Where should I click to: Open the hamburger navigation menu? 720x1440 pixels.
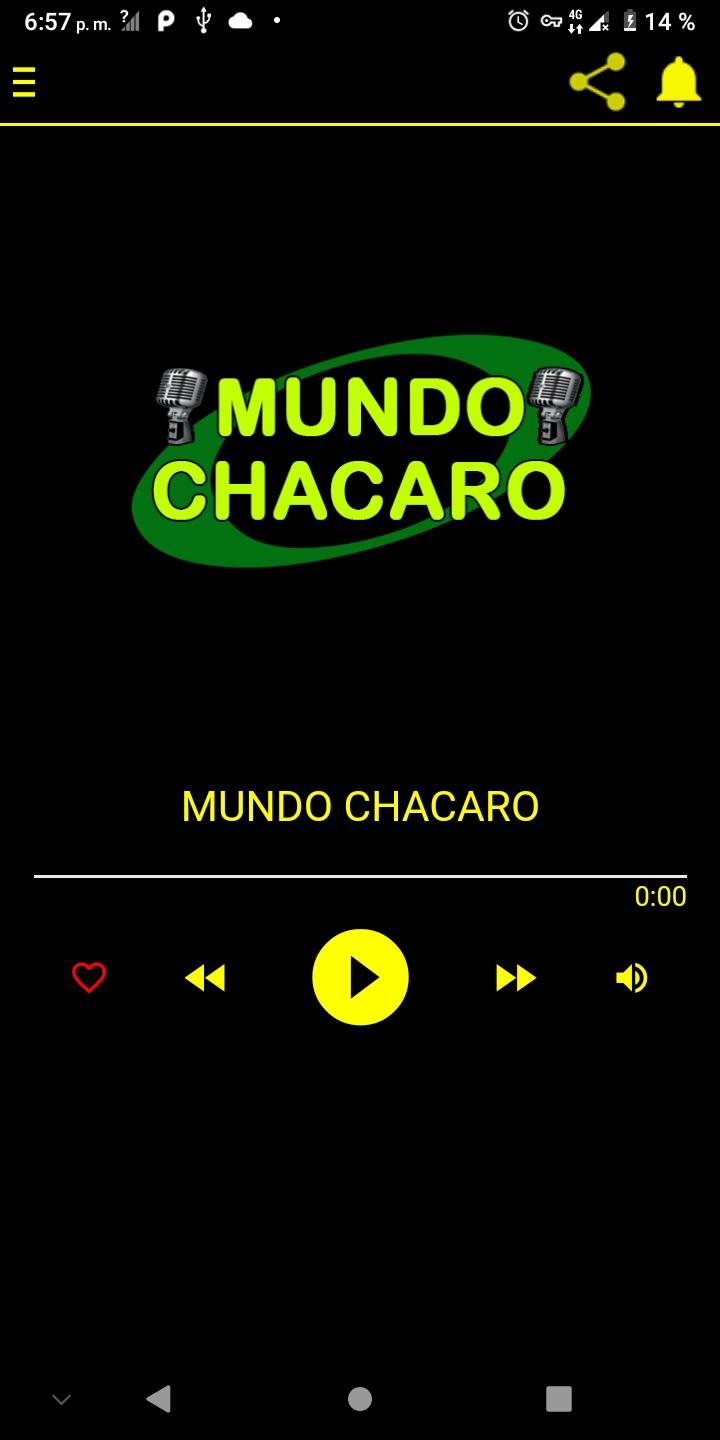(23, 82)
